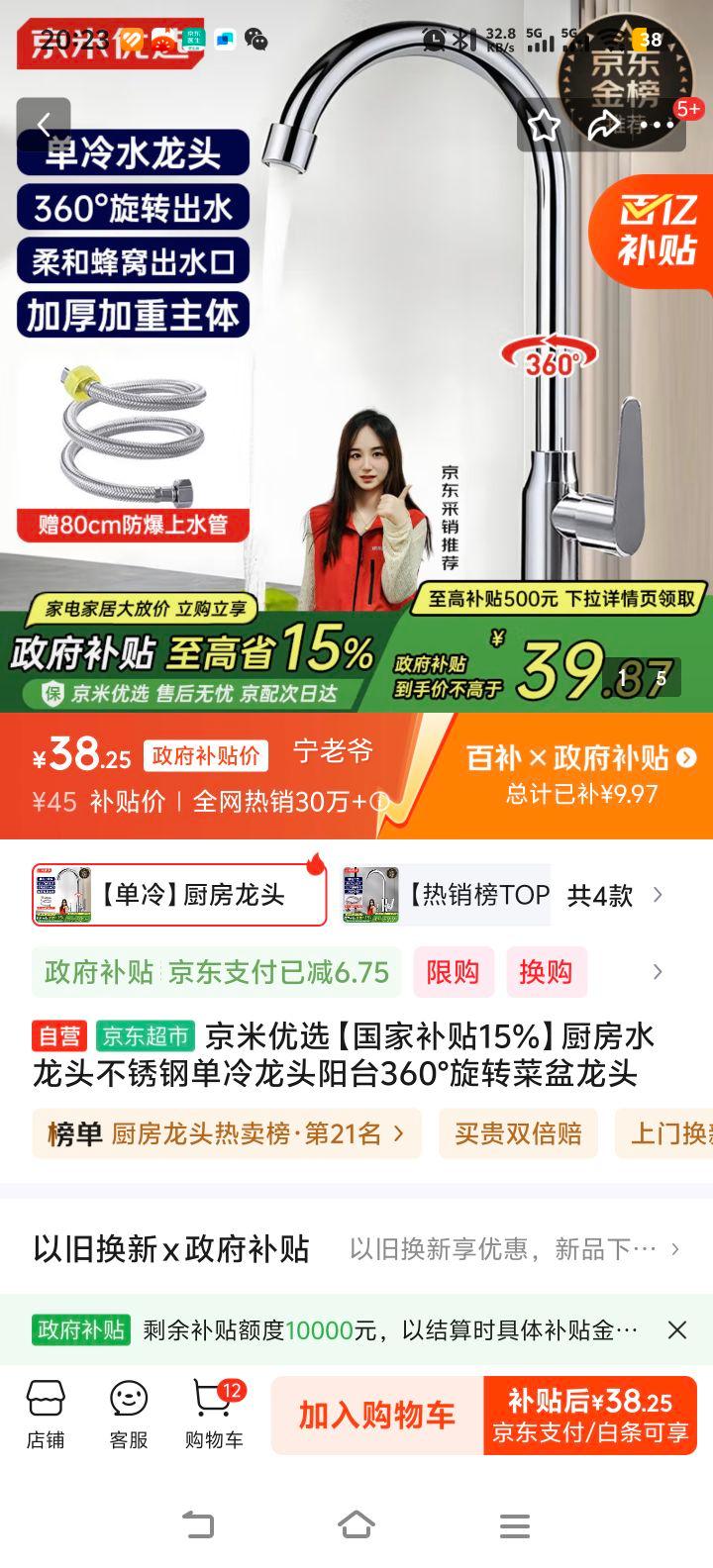View the 买贵双倍赔 guarantee
Viewport: 713px width, 1568px height.
[x=518, y=1133]
